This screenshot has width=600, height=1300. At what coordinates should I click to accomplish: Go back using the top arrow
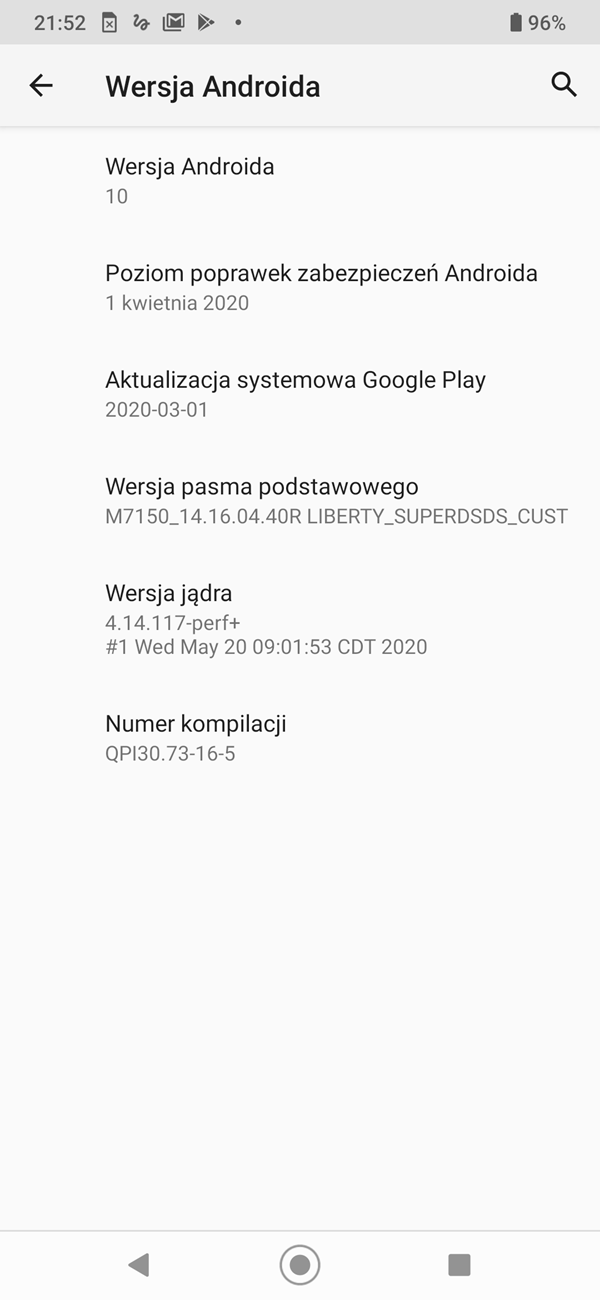click(x=41, y=86)
